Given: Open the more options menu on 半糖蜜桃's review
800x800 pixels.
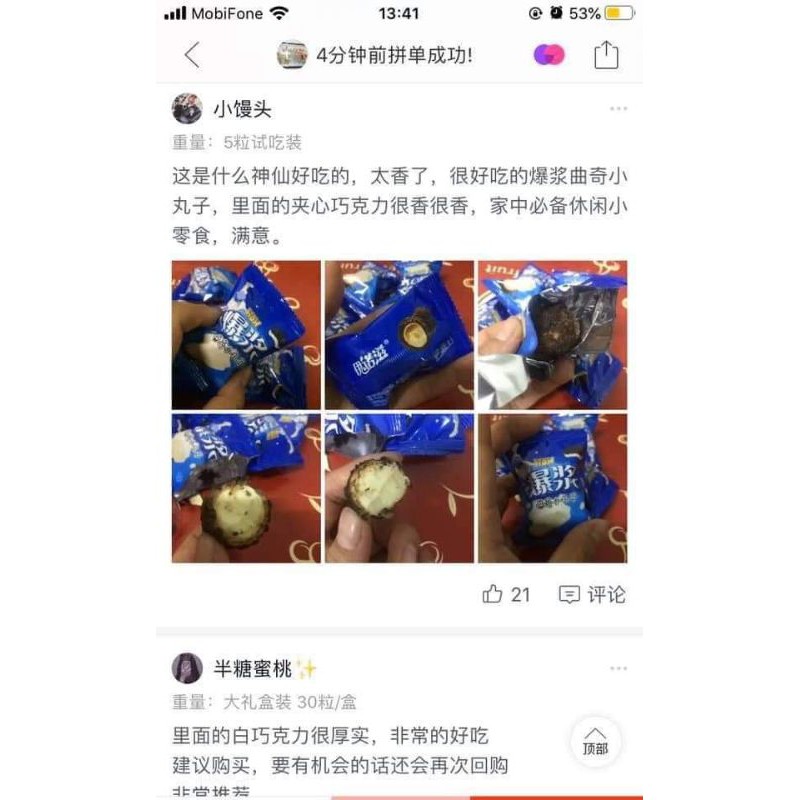Looking at the screenshot, I should (x=618, y=668).
